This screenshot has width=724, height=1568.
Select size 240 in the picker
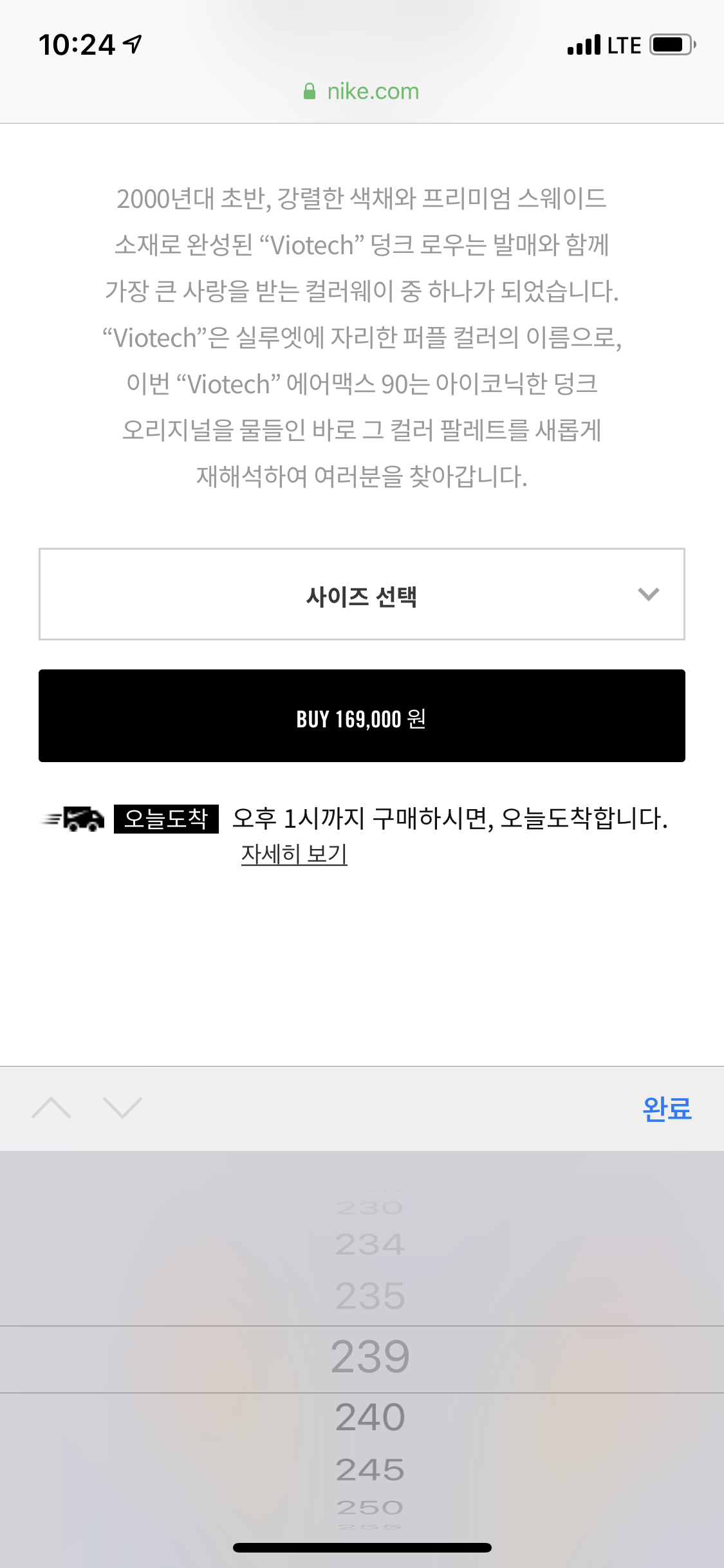pyautogui.click(x=370, y=1417)
